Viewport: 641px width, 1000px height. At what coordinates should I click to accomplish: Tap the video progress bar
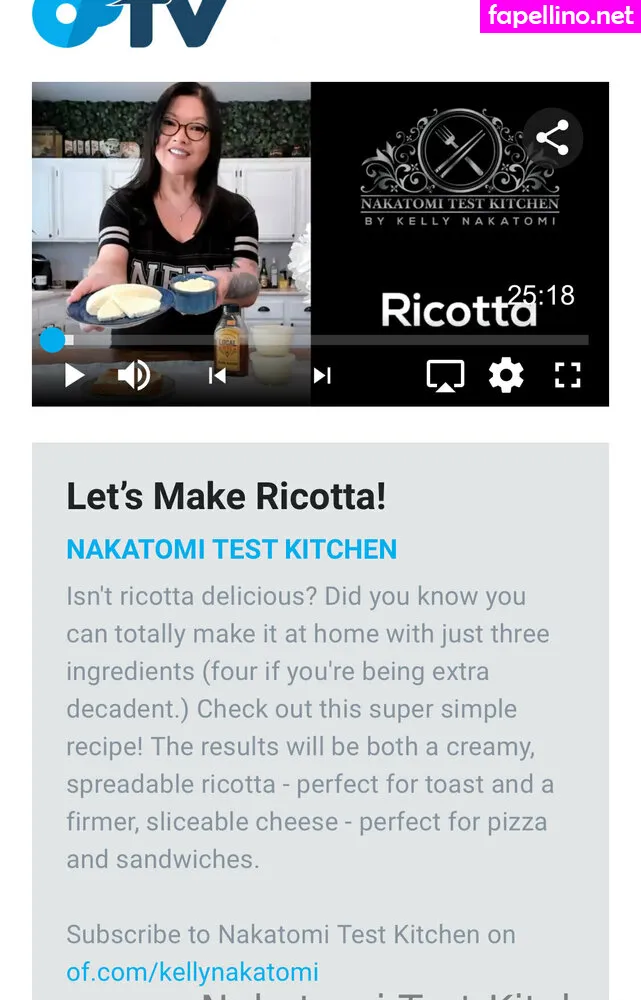(x=320, y=340)
